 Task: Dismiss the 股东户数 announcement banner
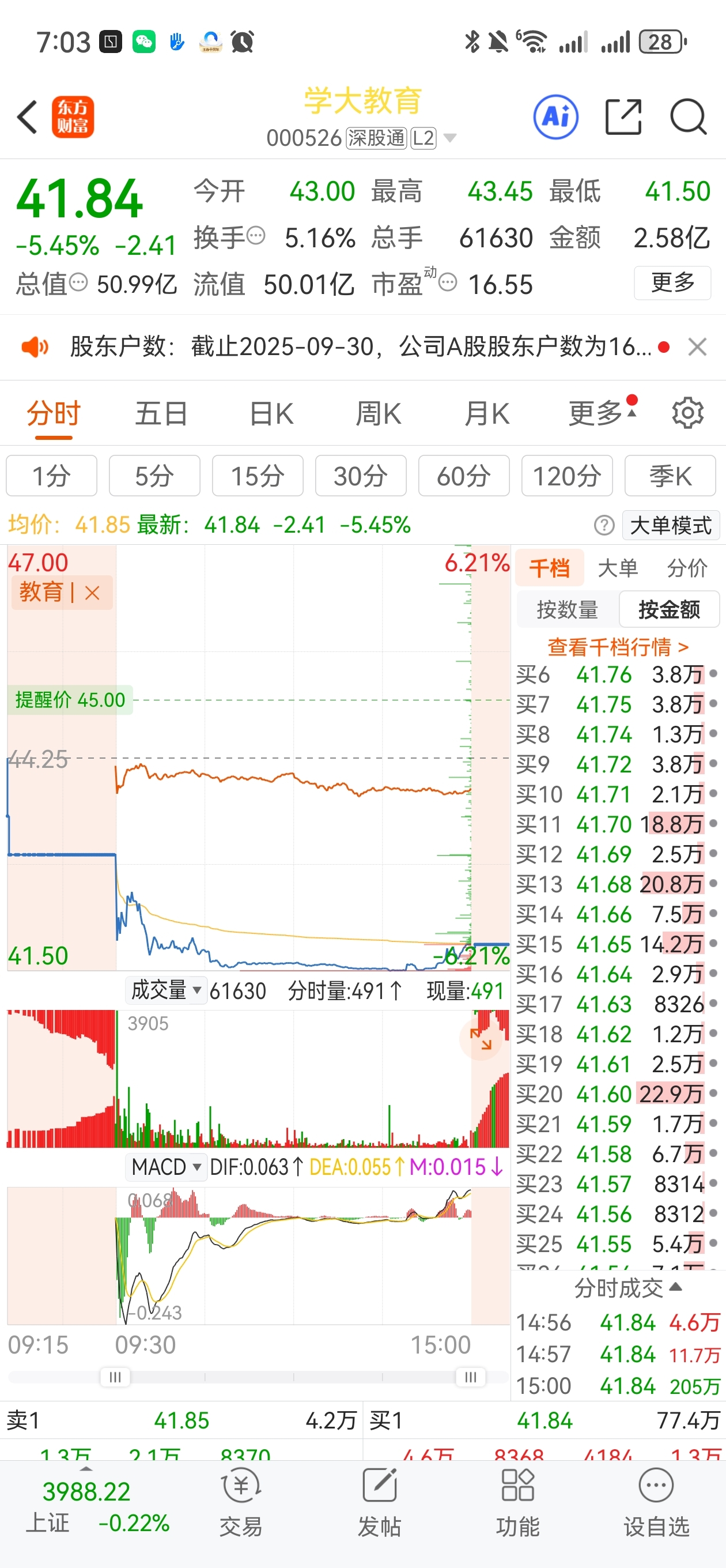pyautogui.click(x=697, y=347)
